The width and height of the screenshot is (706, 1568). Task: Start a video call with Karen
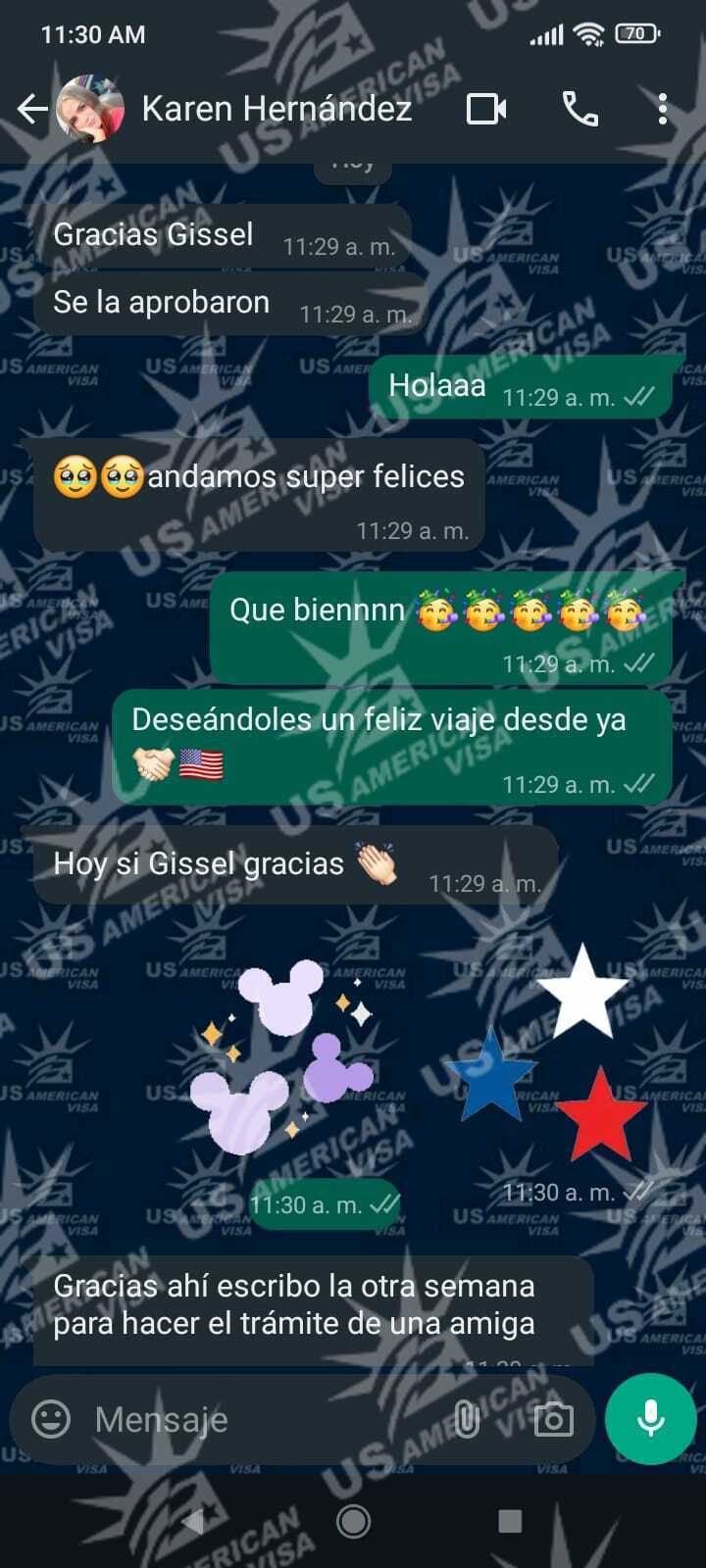pos(486,109)
